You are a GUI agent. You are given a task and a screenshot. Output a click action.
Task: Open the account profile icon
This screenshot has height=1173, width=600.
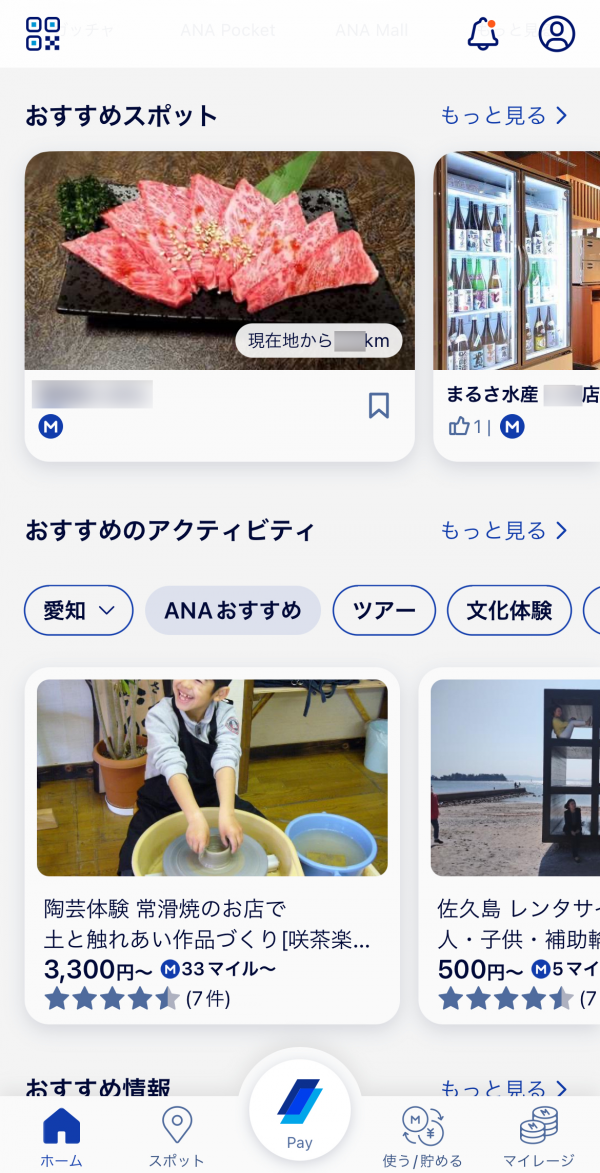(557, 34)
